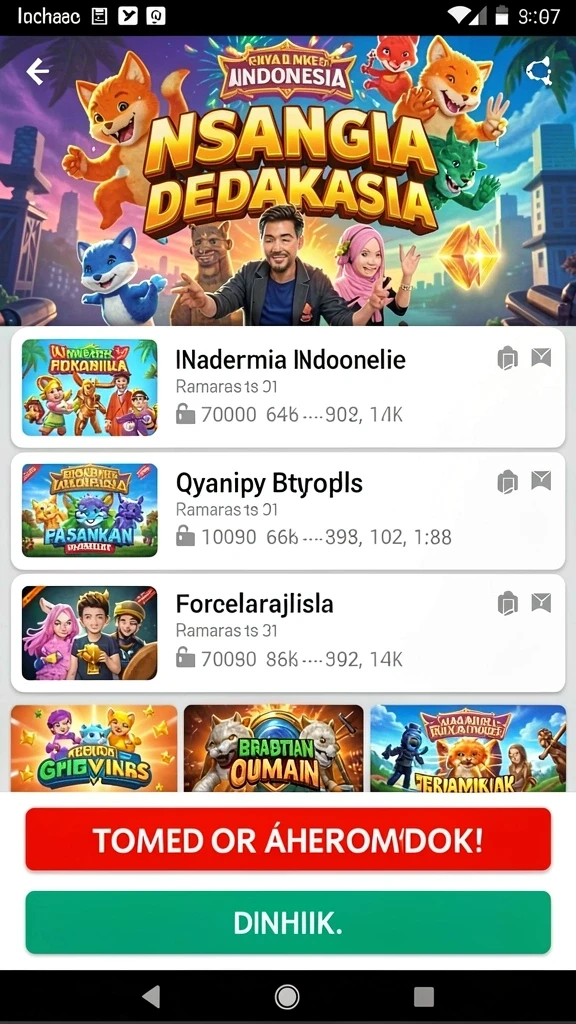
Task: Open the GRIGVINRS game tile
Action: point(94,748)
